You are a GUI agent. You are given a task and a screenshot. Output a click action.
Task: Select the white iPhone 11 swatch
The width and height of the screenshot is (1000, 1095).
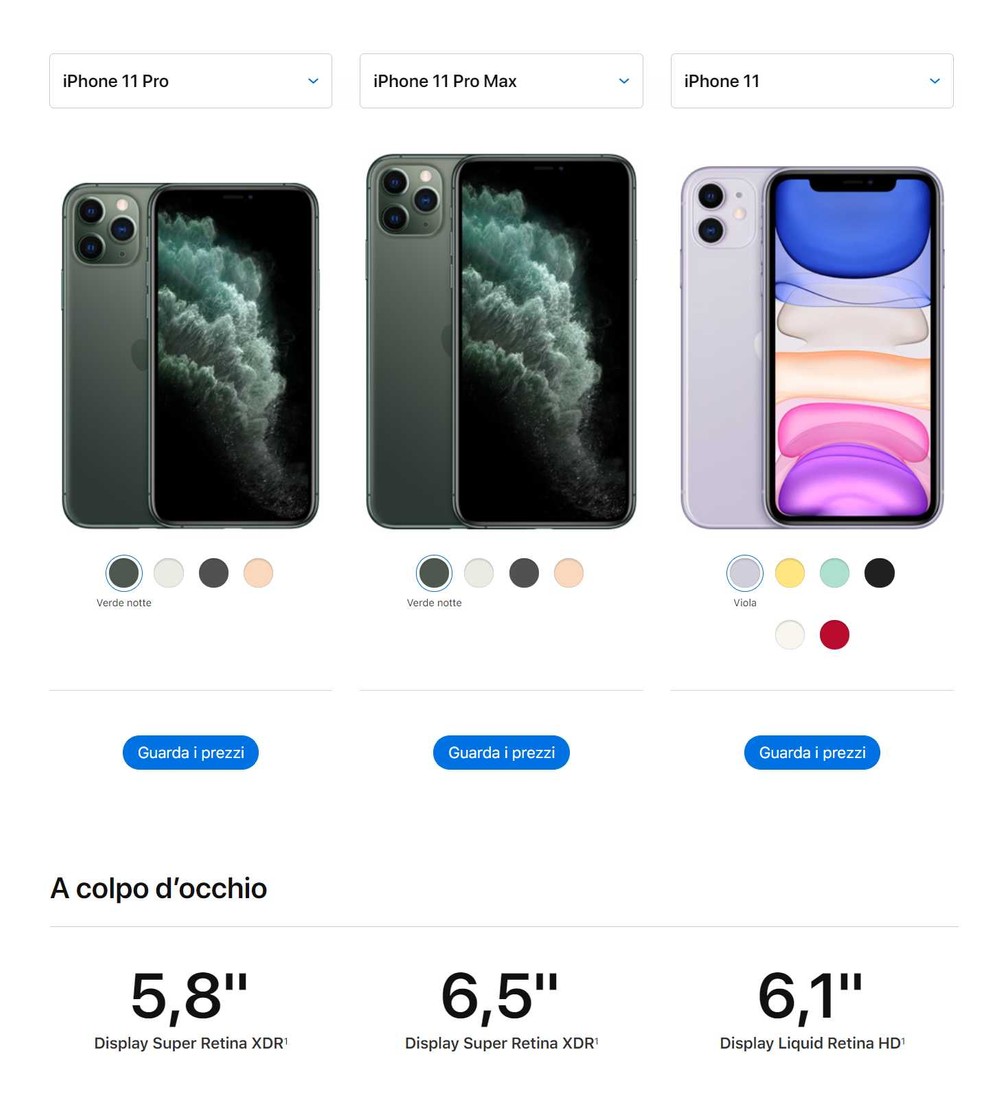790,635
